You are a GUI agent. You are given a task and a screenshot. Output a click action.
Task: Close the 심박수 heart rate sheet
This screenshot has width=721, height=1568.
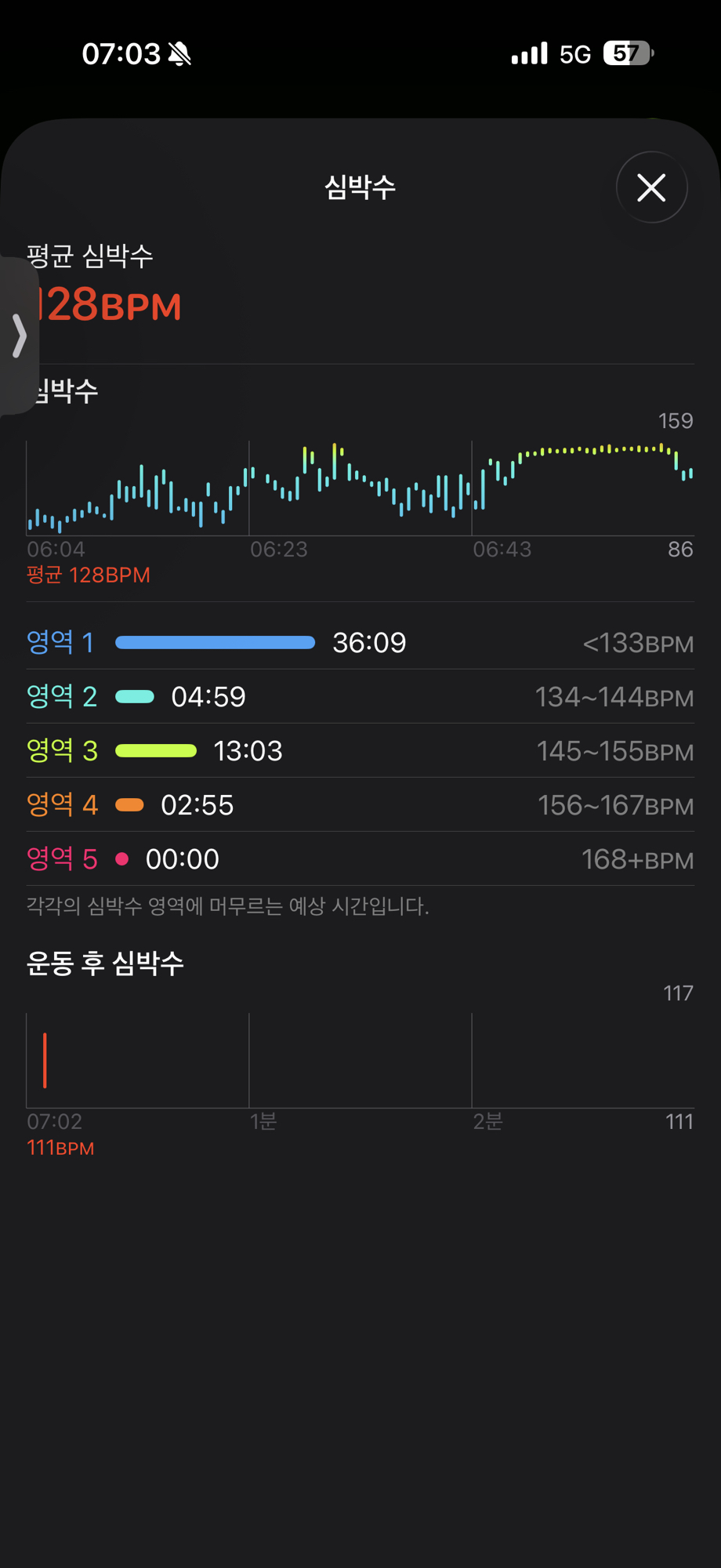651,187
